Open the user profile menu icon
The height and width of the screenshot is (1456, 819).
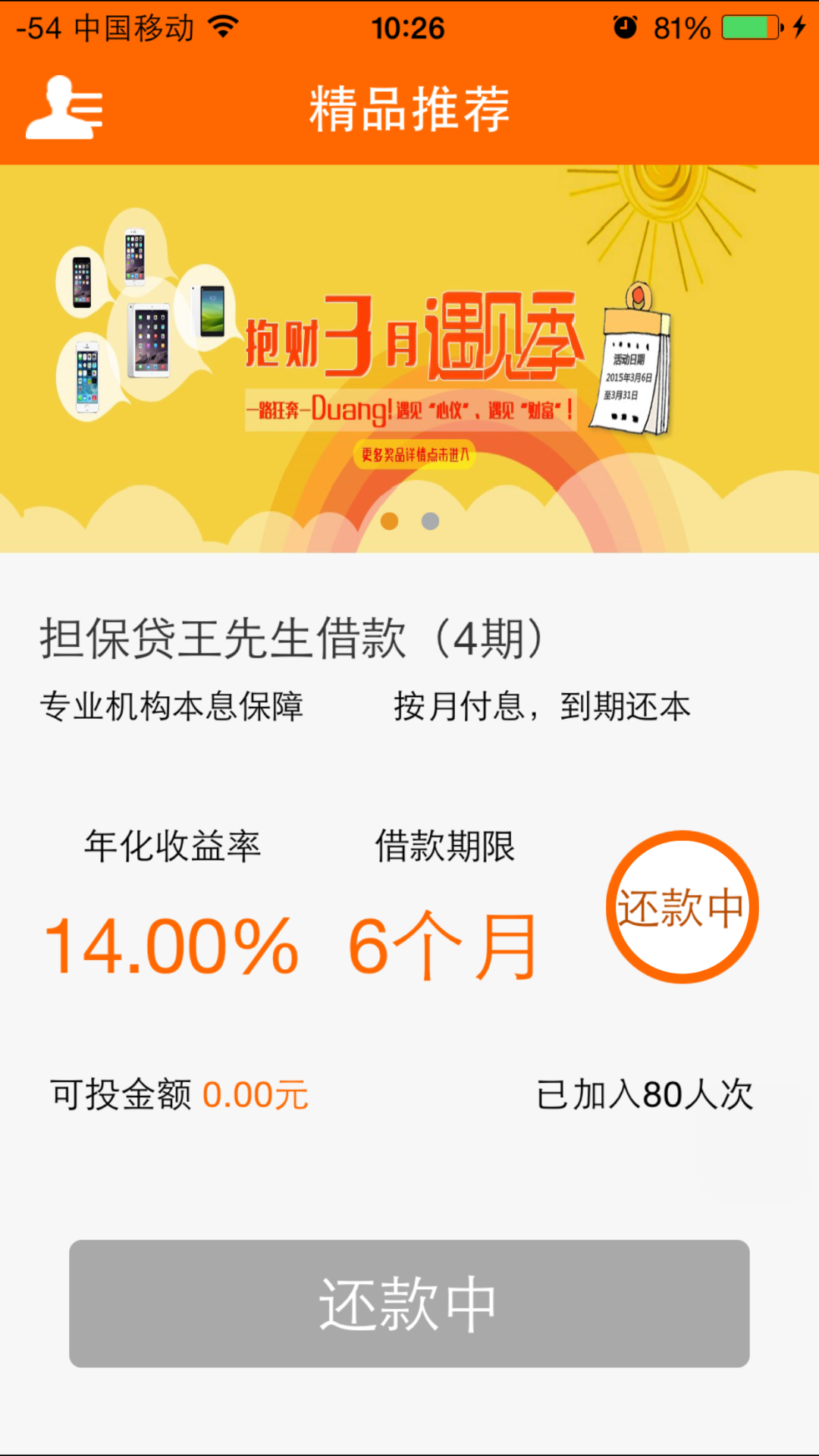click(64, 108)
